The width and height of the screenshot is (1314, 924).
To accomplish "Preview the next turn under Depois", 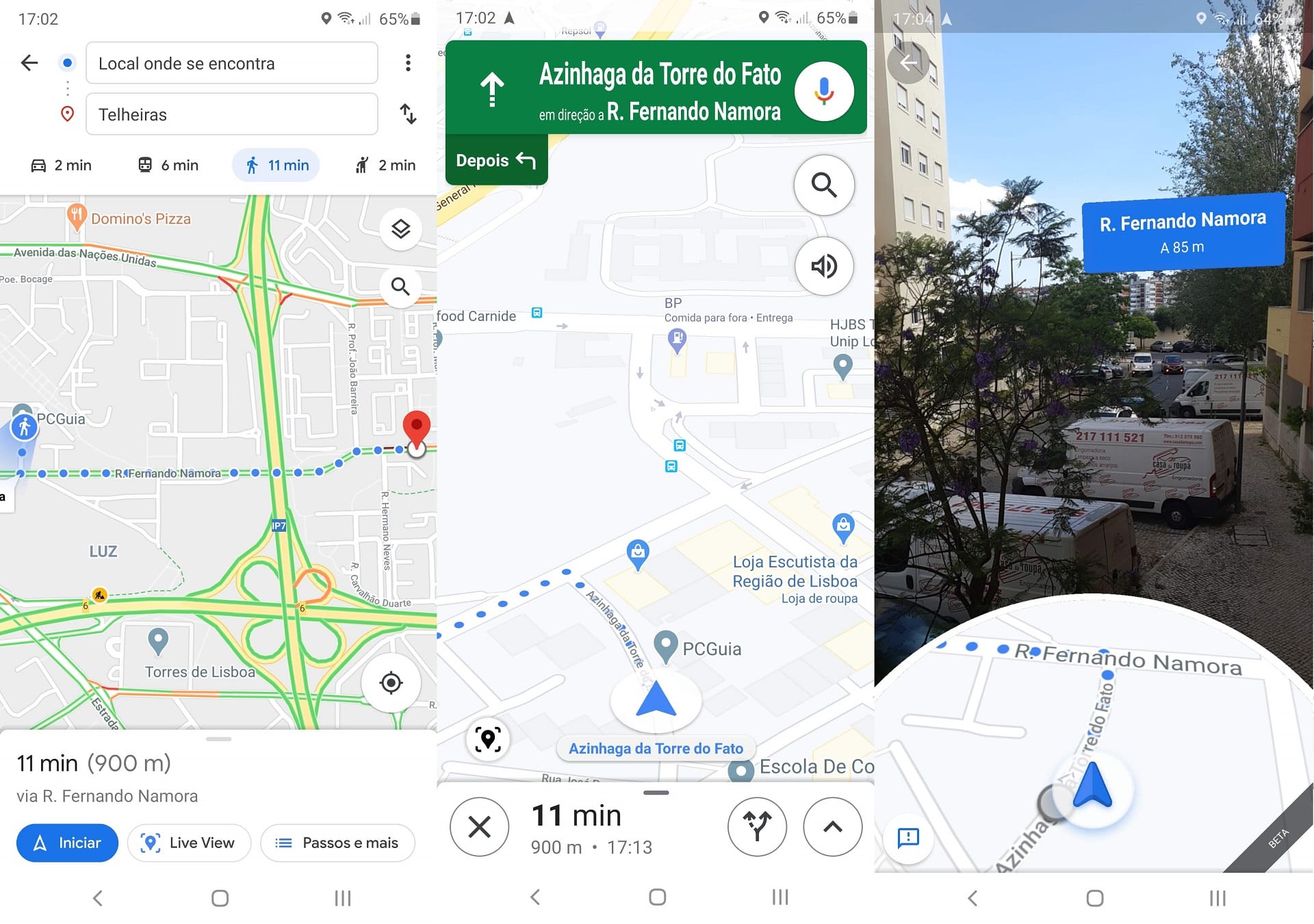I will [x=495, y=160].
